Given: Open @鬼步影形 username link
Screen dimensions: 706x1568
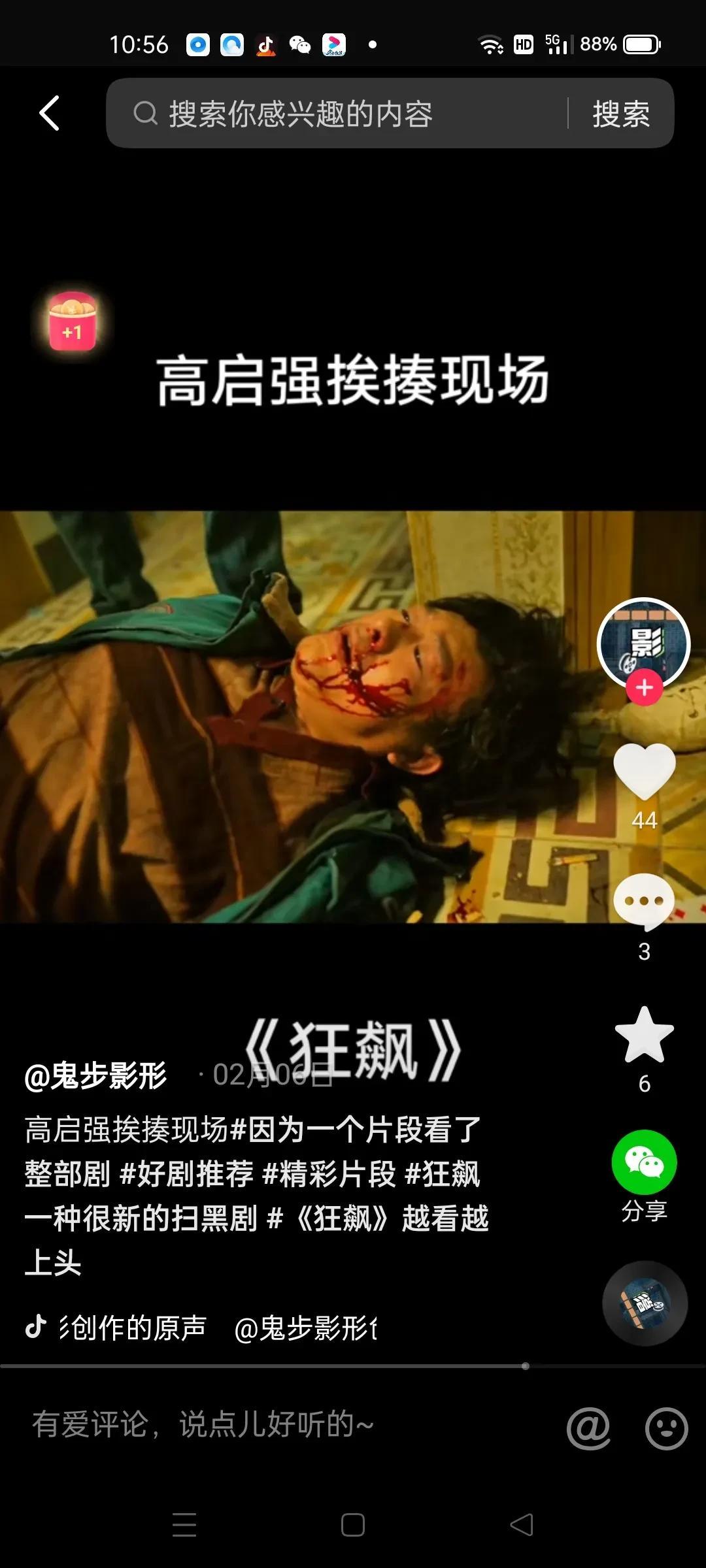Looking at the screenshot, I should pyautogui.click(x=95, y=1076).
